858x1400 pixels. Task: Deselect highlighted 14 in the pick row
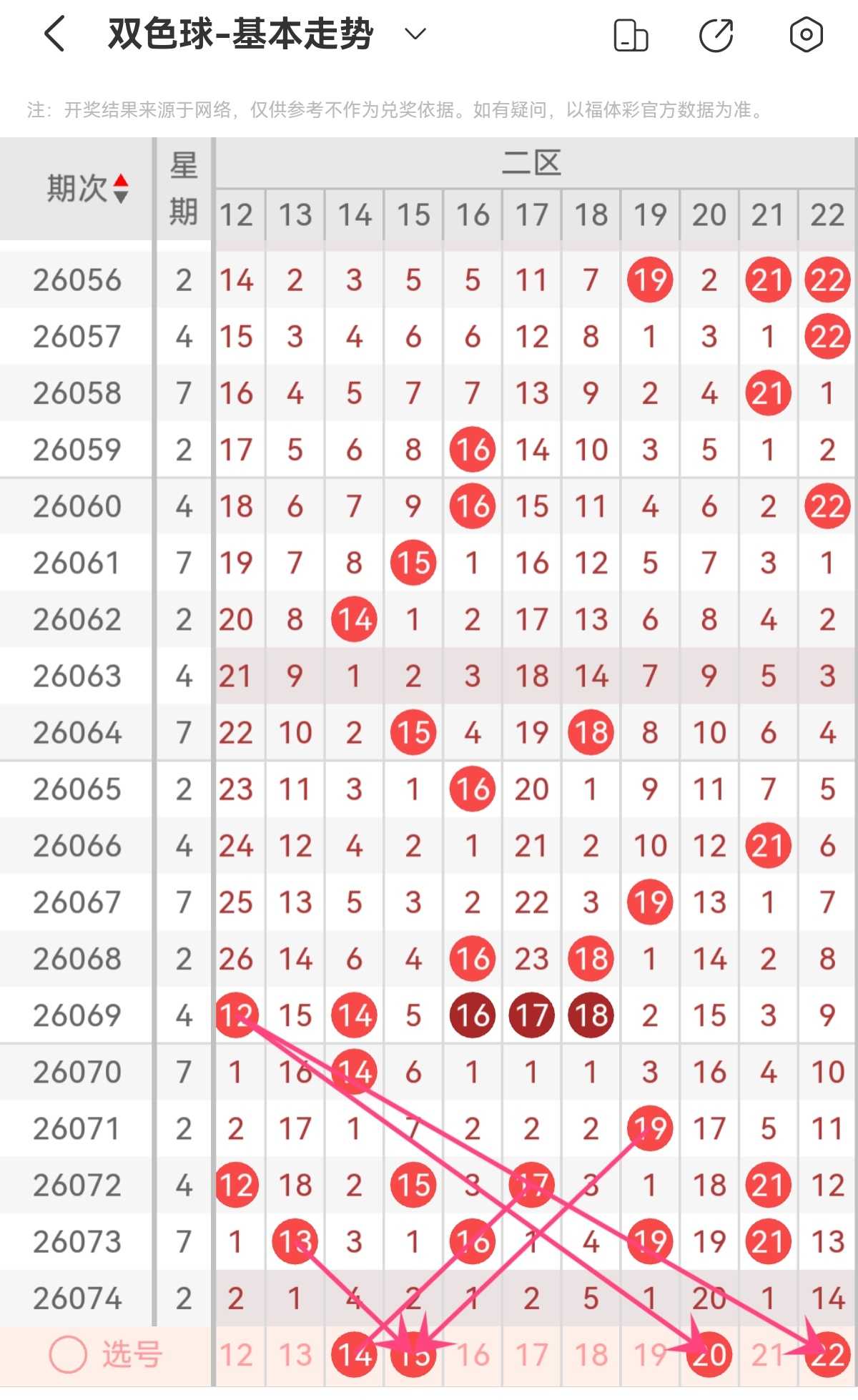[354, 1354]
